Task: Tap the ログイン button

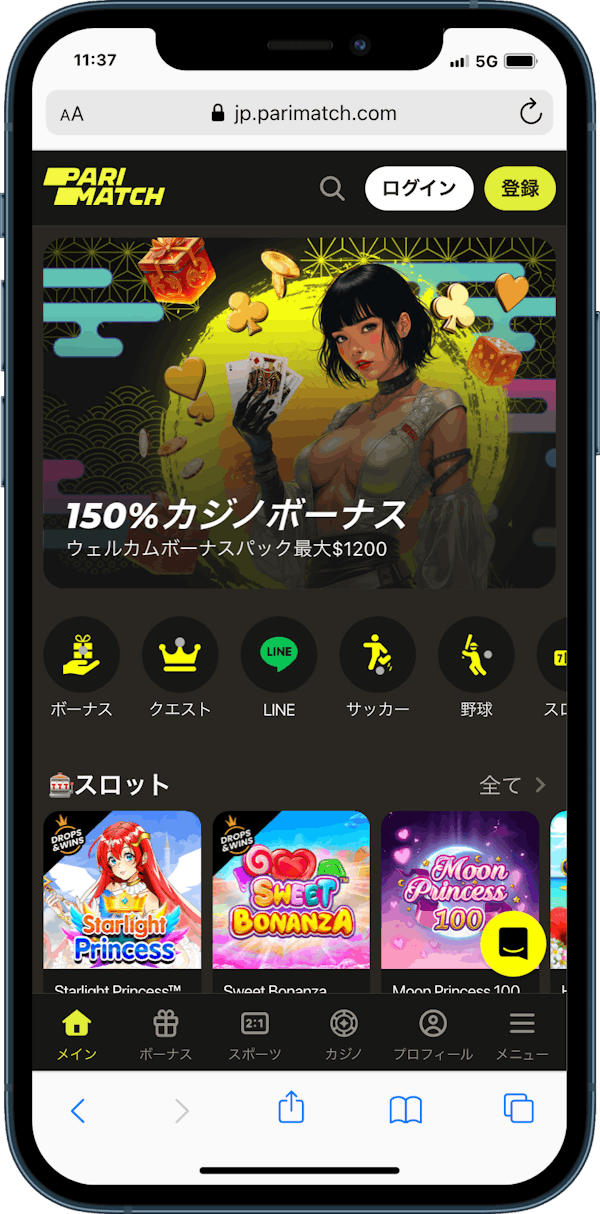Action: 419,188
